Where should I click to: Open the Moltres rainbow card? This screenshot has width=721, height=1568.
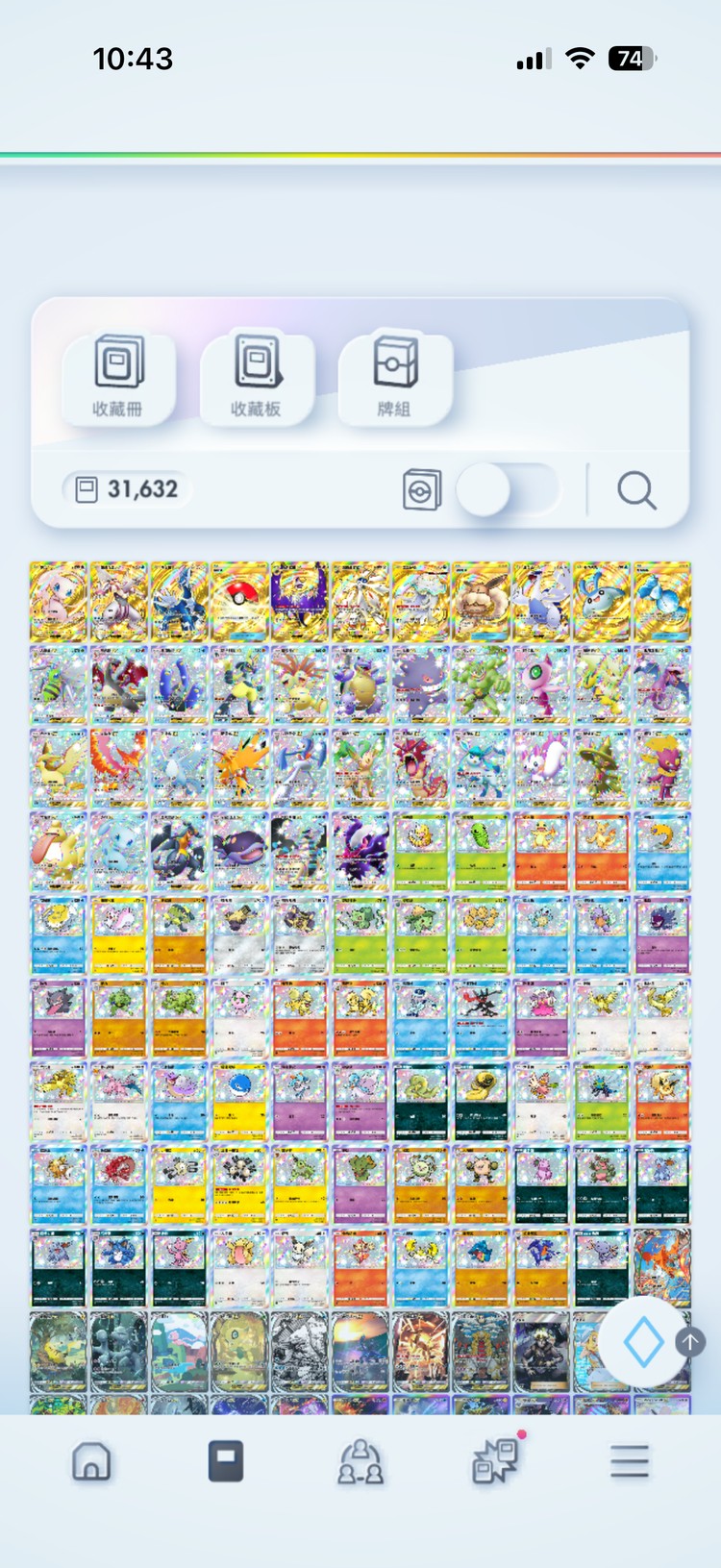point(118,767)
